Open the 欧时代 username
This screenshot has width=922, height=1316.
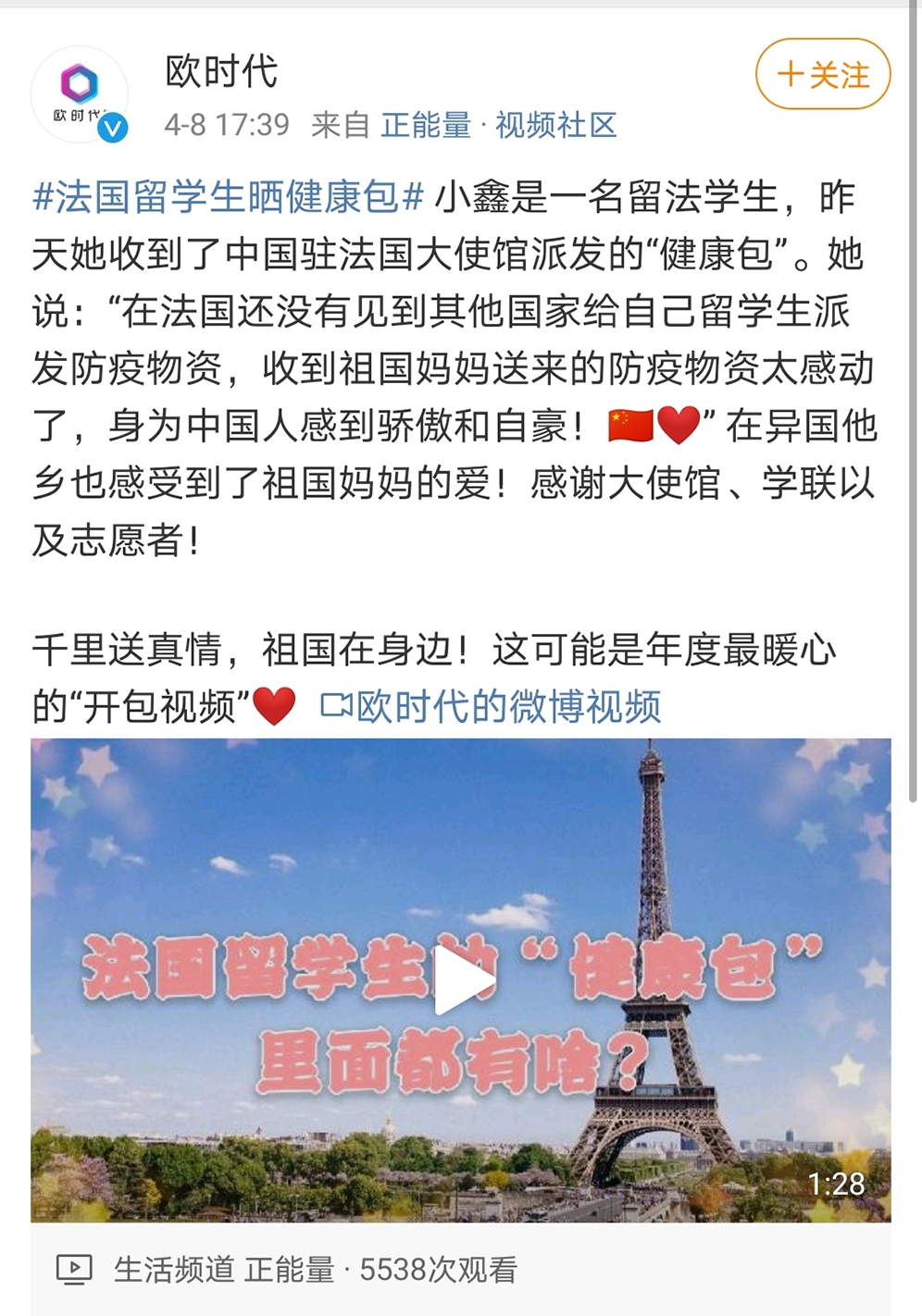point(221,71)
